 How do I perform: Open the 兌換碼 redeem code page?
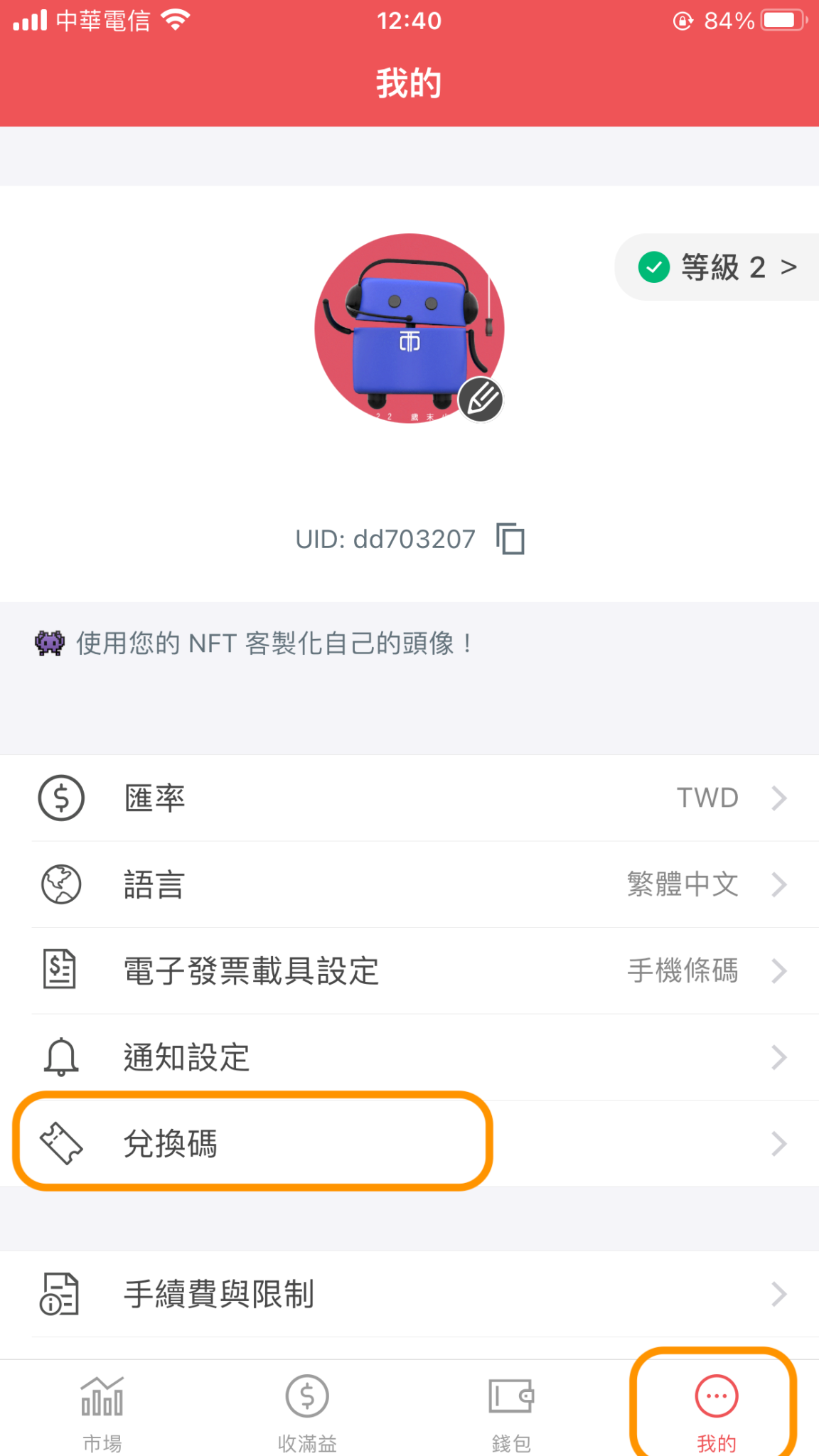pos(409,1143)
